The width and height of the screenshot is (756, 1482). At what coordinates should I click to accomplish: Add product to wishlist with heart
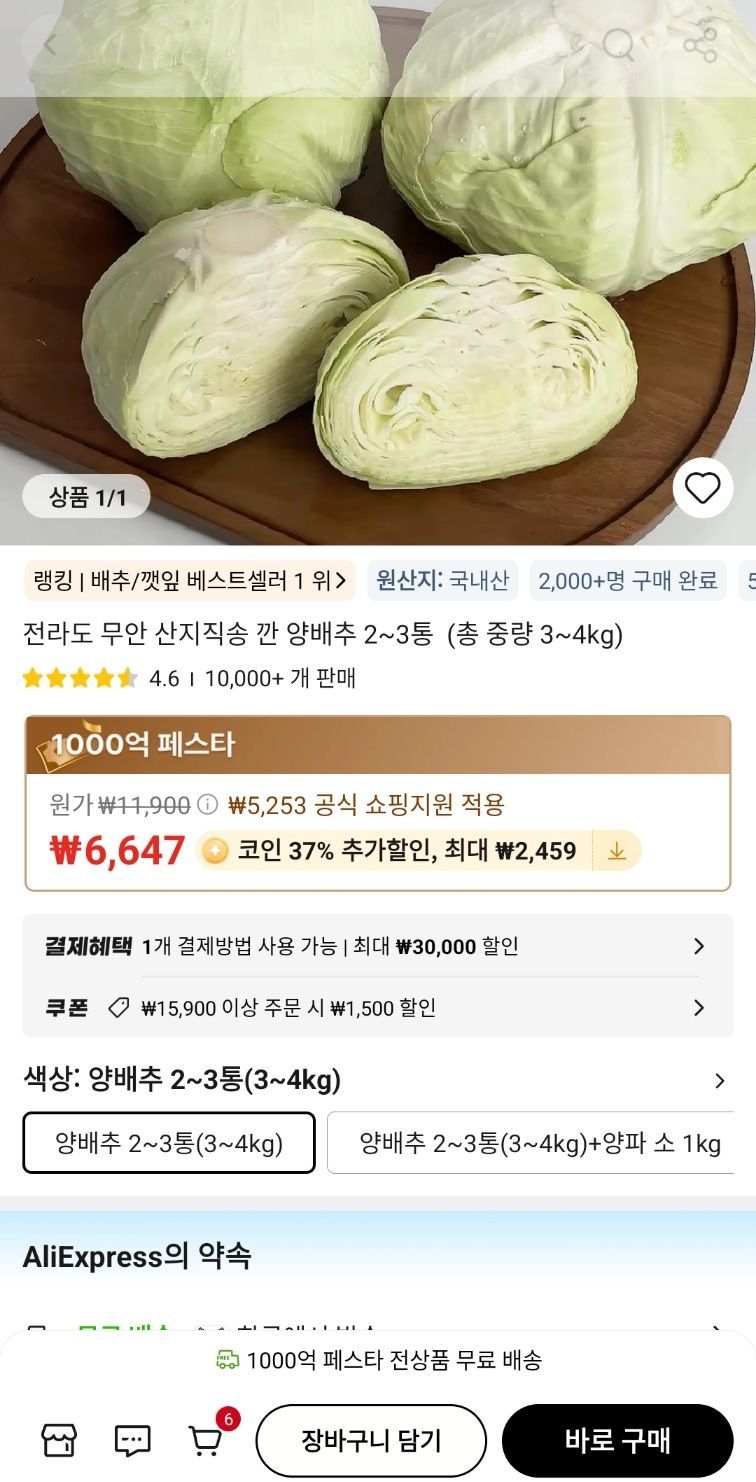[702, 488]
